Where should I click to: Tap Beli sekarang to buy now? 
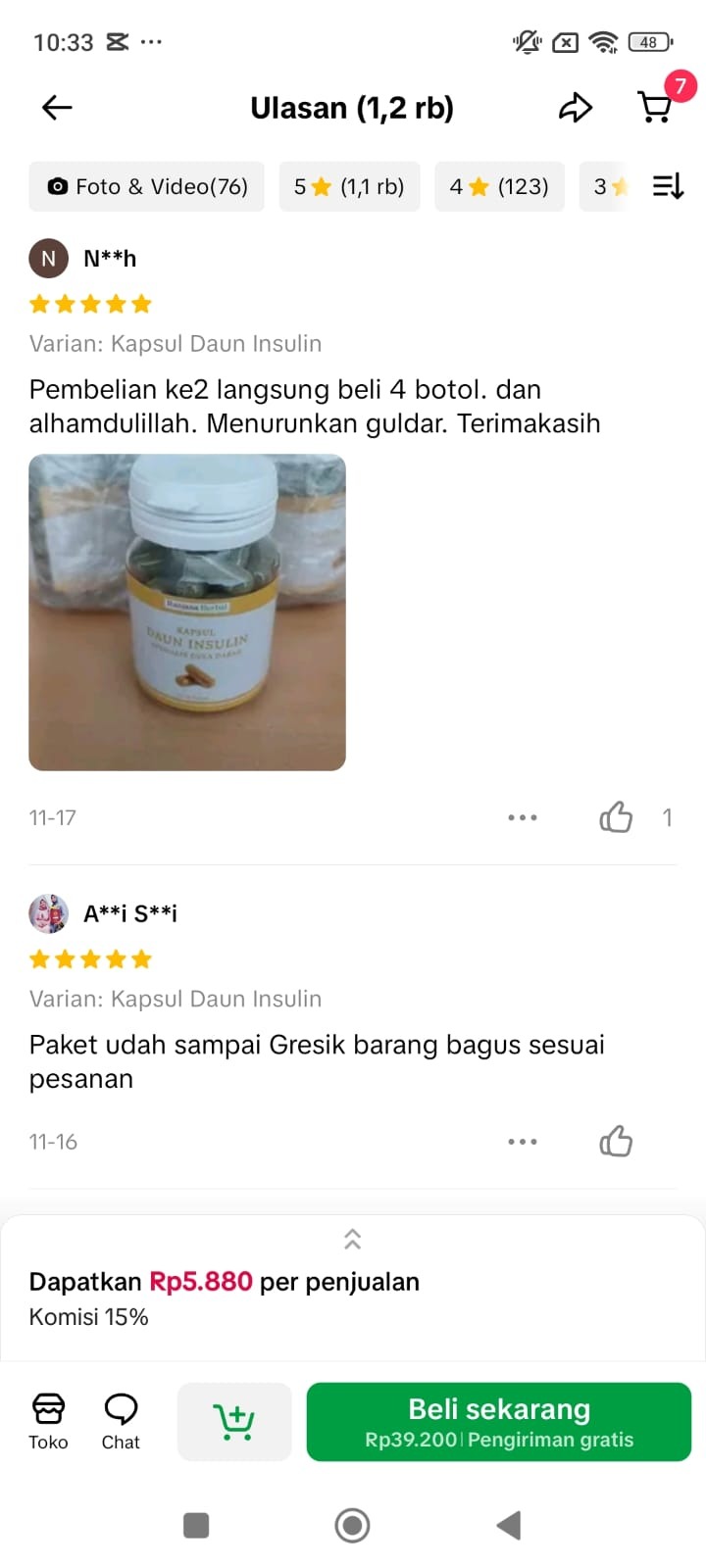(499, 1421)
